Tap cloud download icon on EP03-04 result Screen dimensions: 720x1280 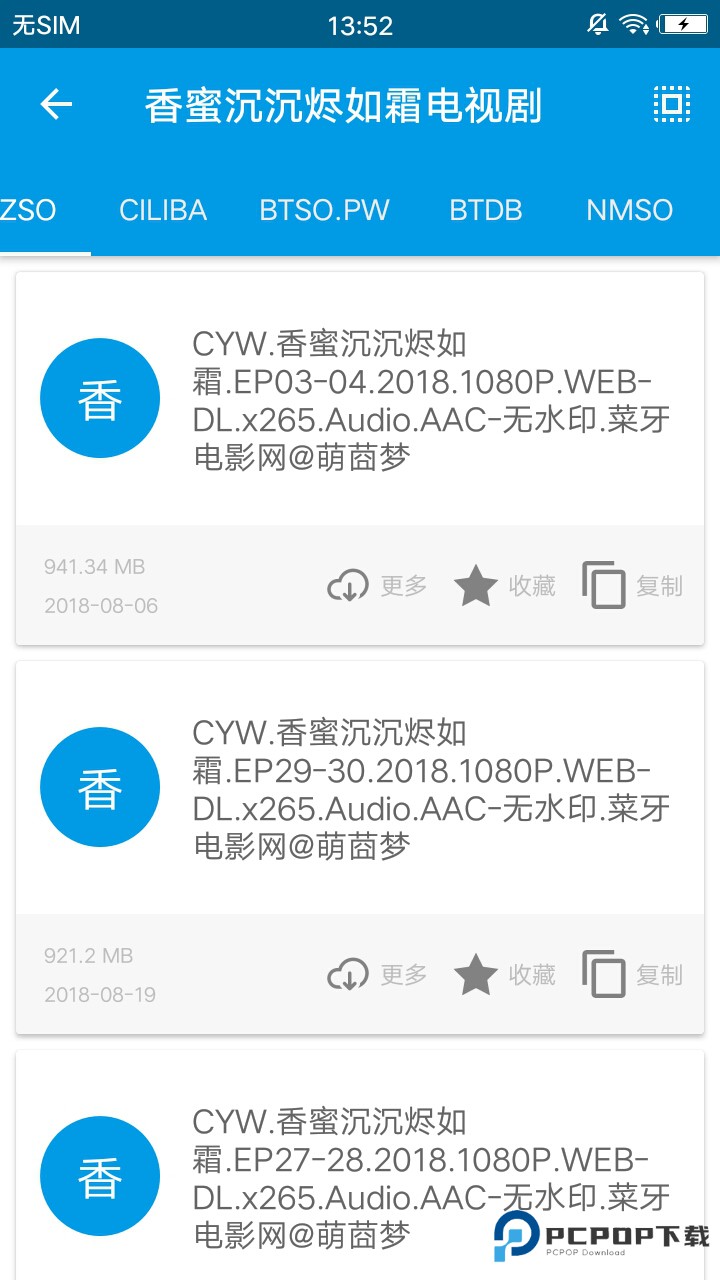348,586
